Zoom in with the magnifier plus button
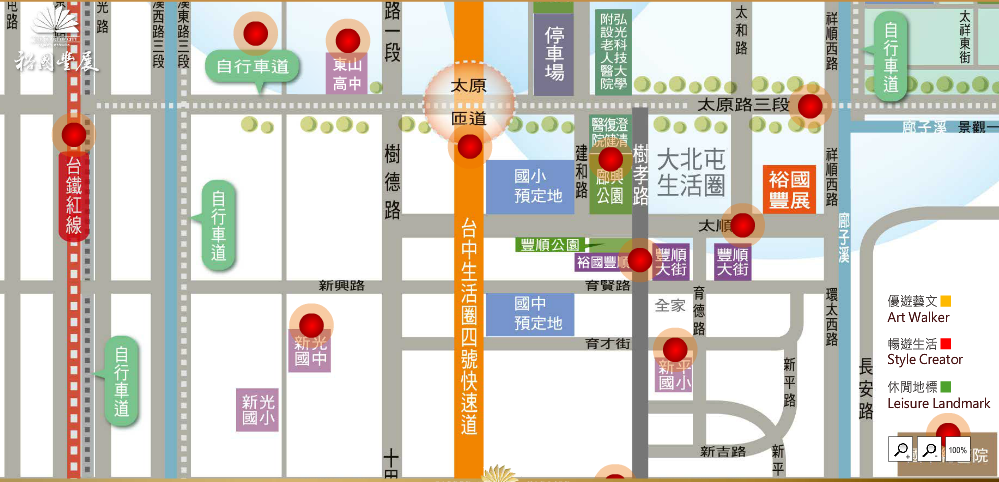Image resolution: width=999 pixels, height=482 pixels. (x=900, y=450)
